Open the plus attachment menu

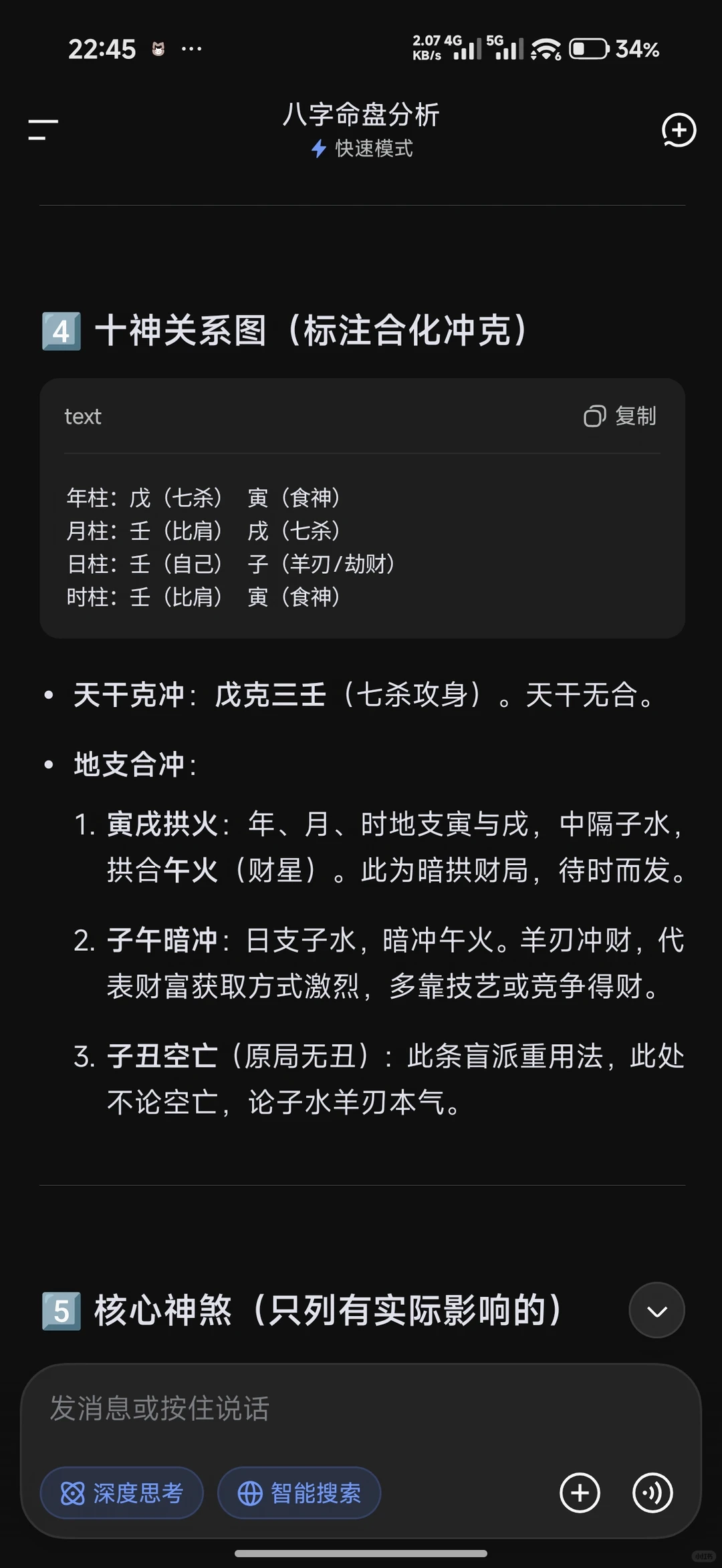[x=580, y=1493]
